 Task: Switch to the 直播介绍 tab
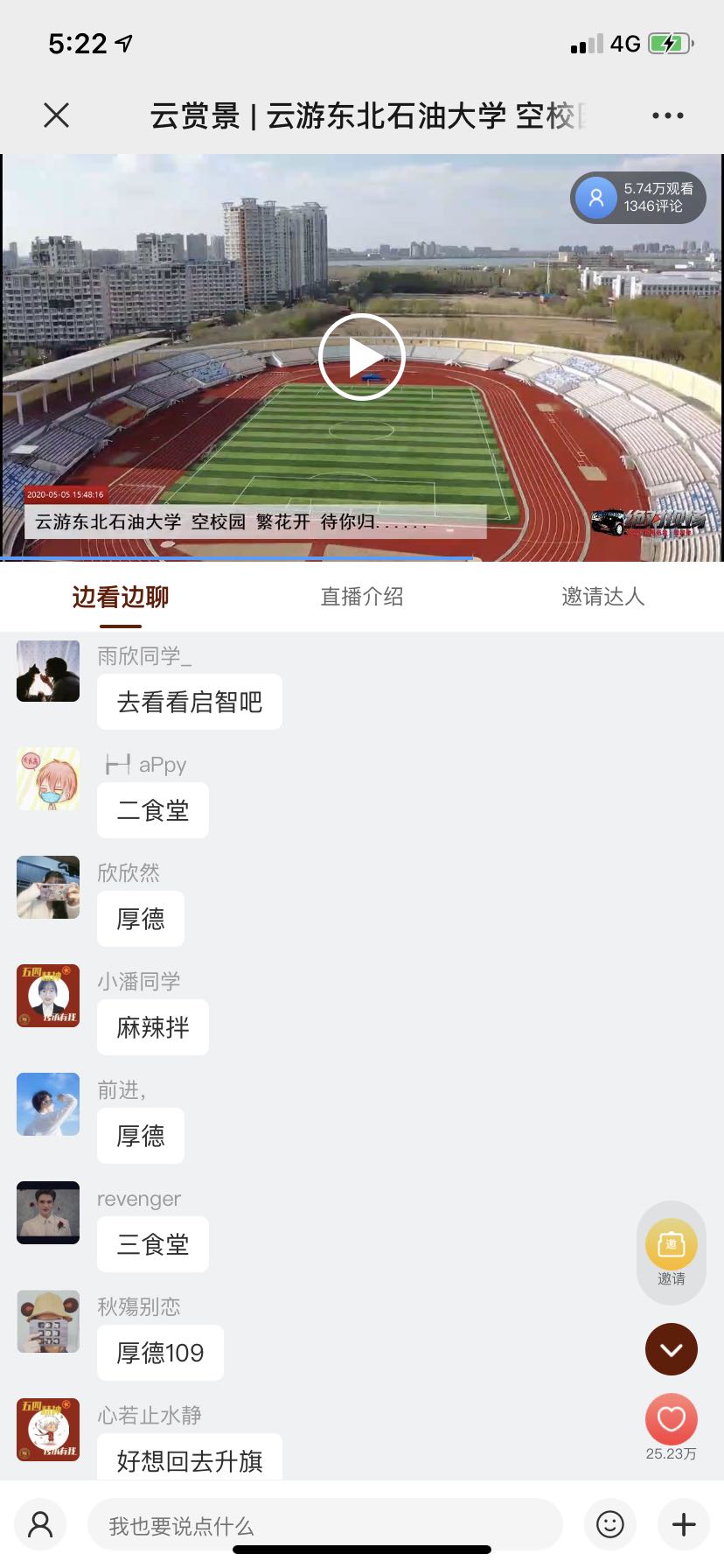click(x=361, y=597)
